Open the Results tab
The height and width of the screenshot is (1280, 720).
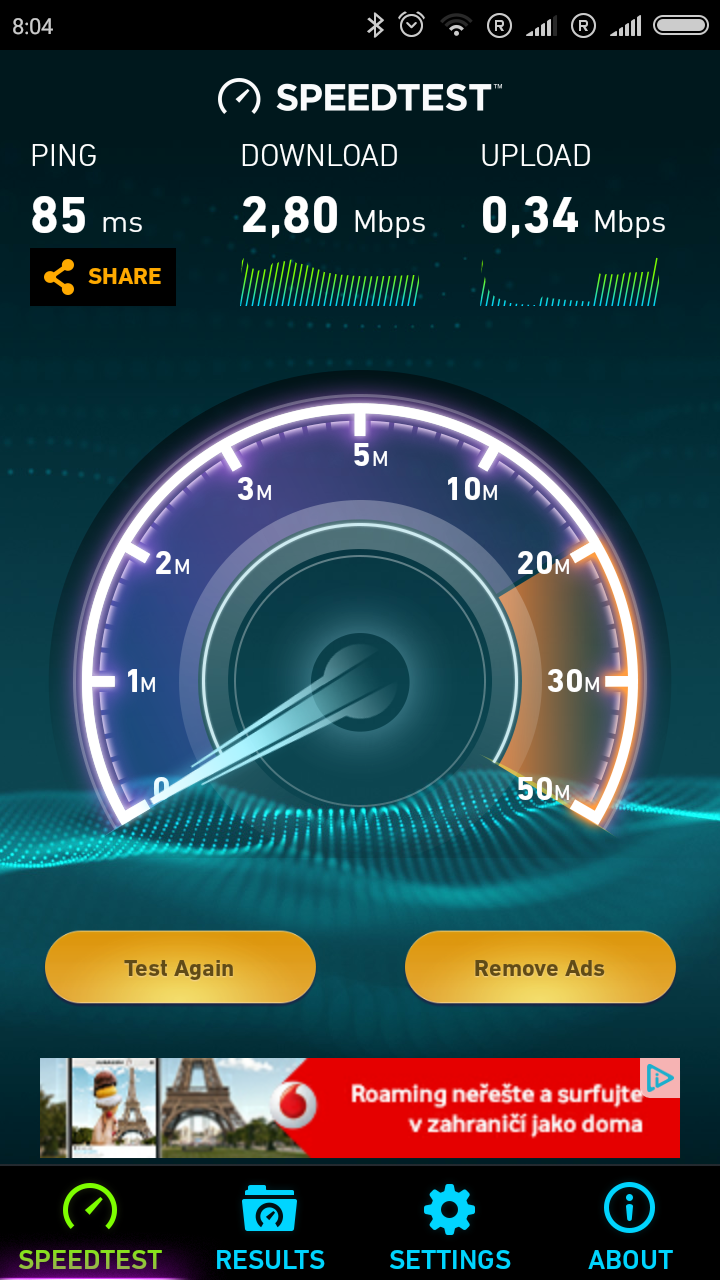click(x=270, y=1225)
